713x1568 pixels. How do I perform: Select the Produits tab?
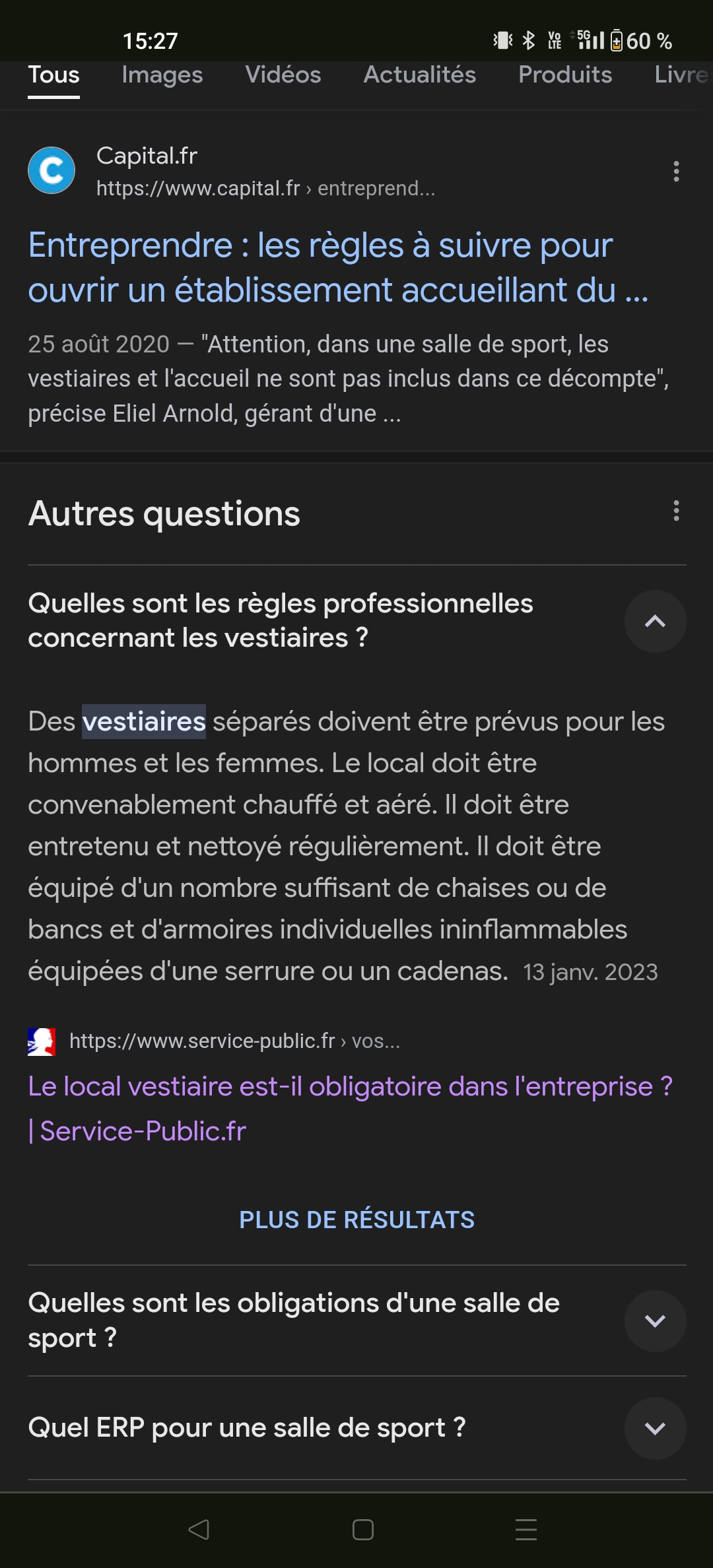(x=565, y=75)
